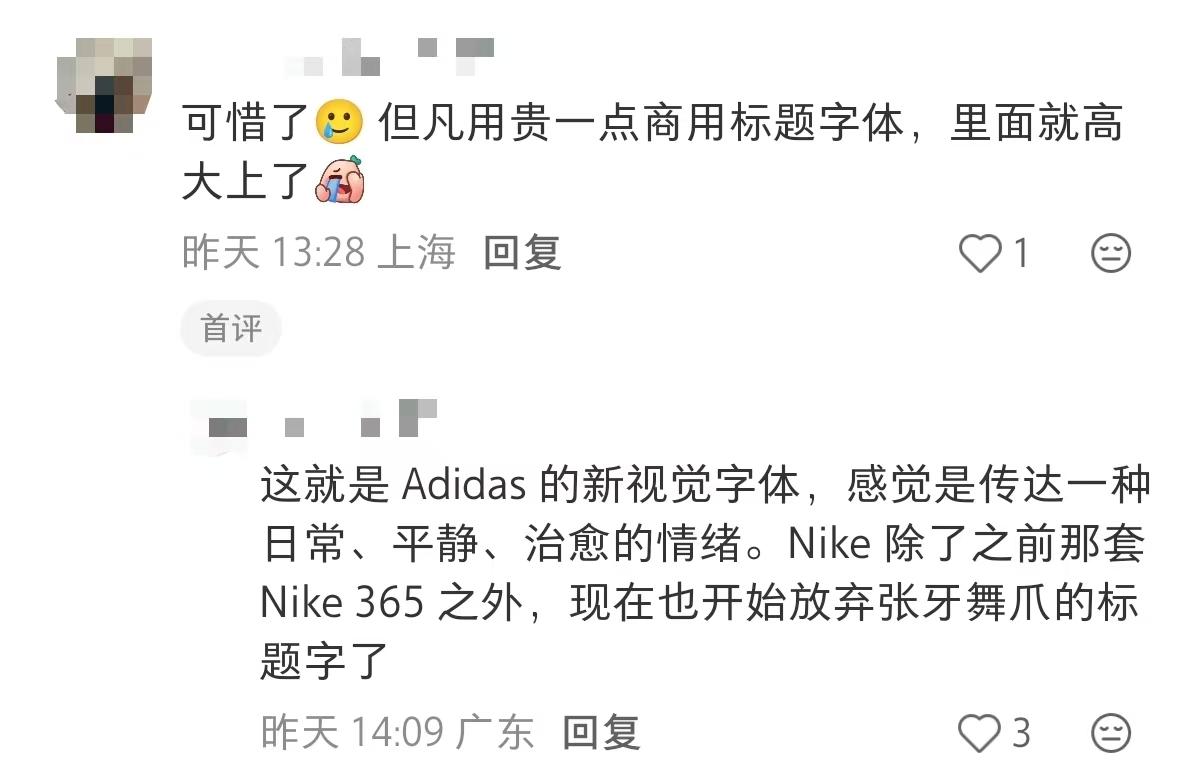Dislike the Guangdong reply posted at 14:09

point(1110,733)
